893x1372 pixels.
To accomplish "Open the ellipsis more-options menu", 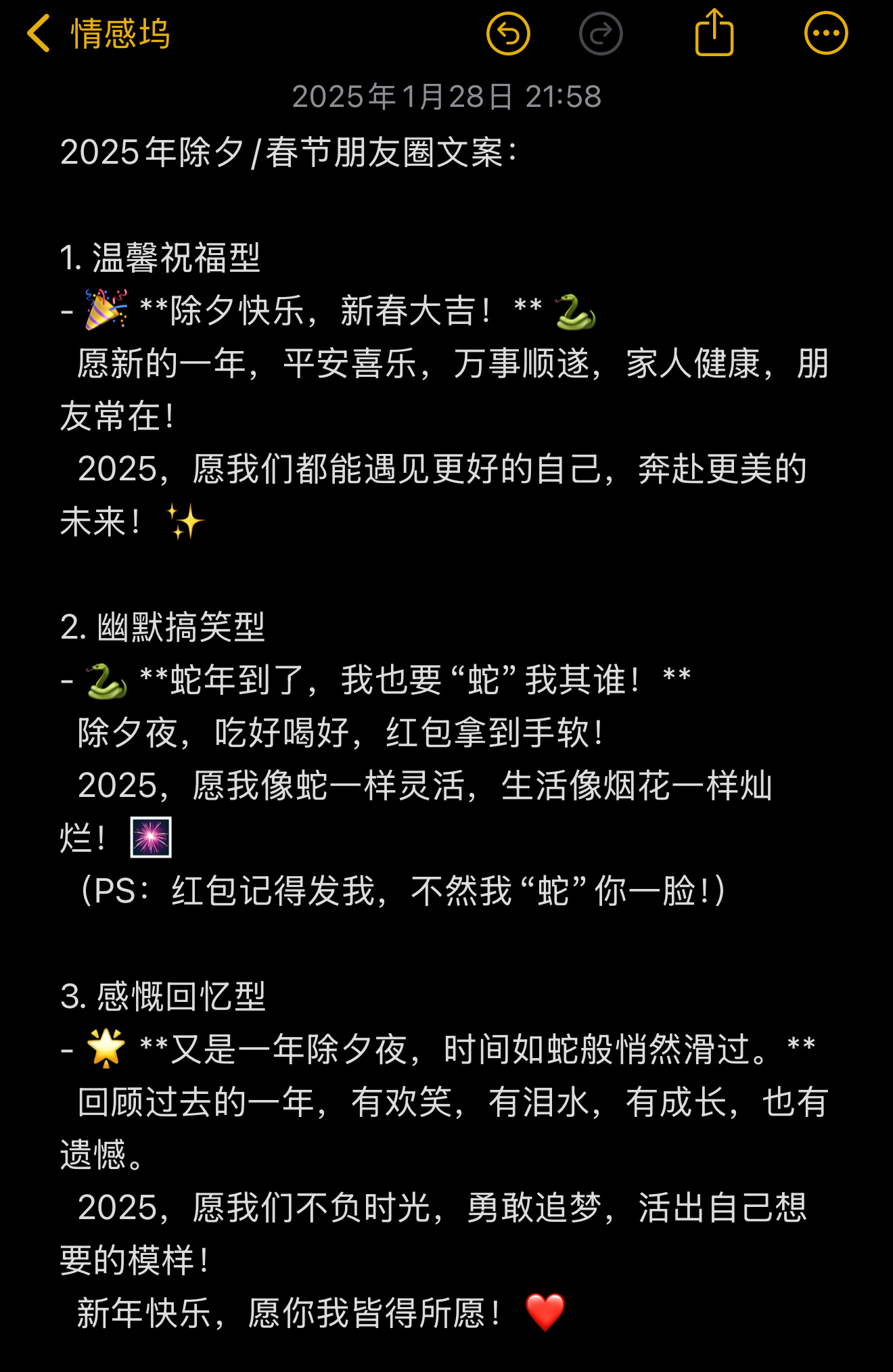I will coord(824,32).
